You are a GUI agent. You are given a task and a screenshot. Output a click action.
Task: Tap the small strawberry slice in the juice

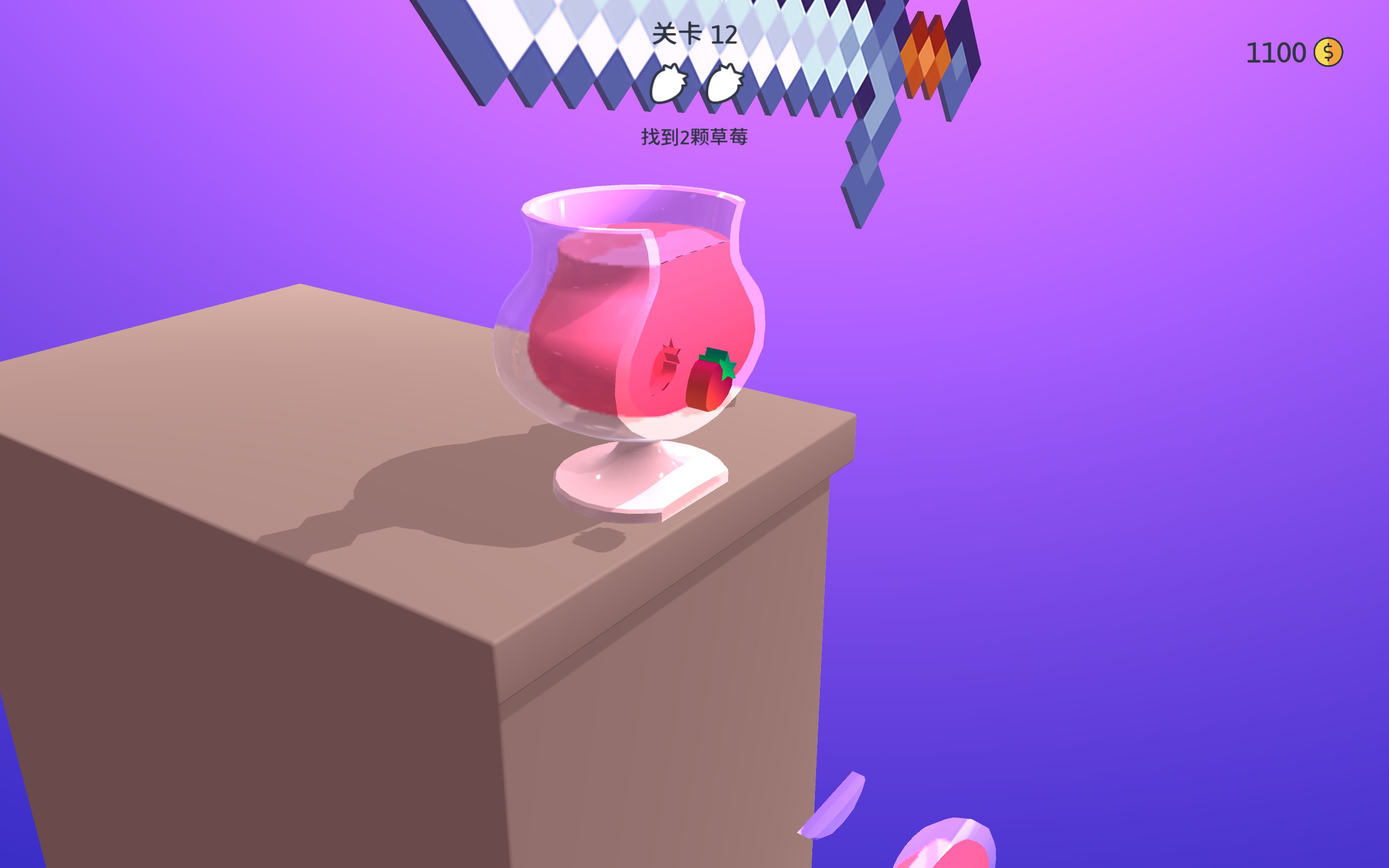pyautogui.click(x=665, y=368)
